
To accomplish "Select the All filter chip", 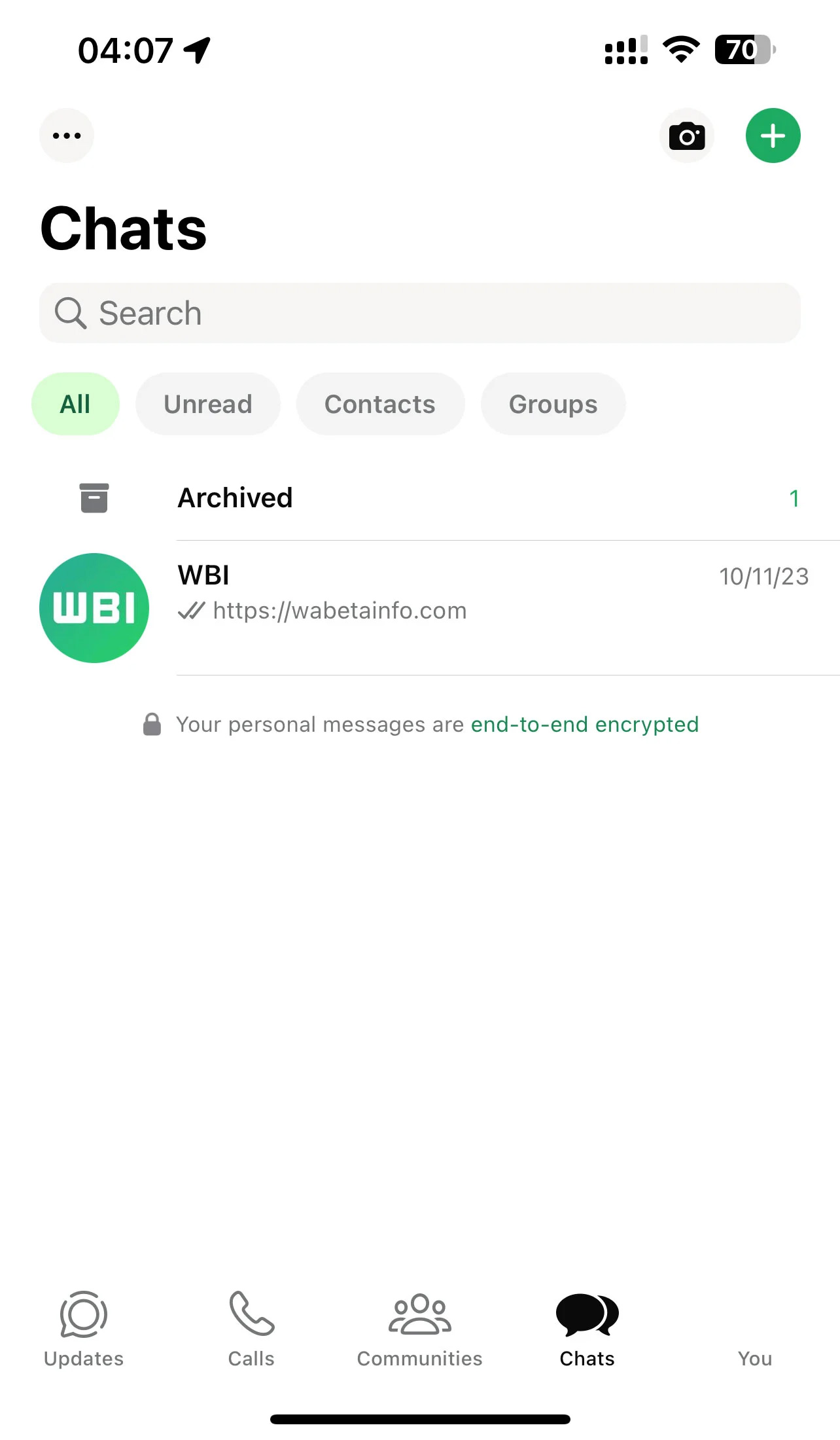I will [75, 404].
